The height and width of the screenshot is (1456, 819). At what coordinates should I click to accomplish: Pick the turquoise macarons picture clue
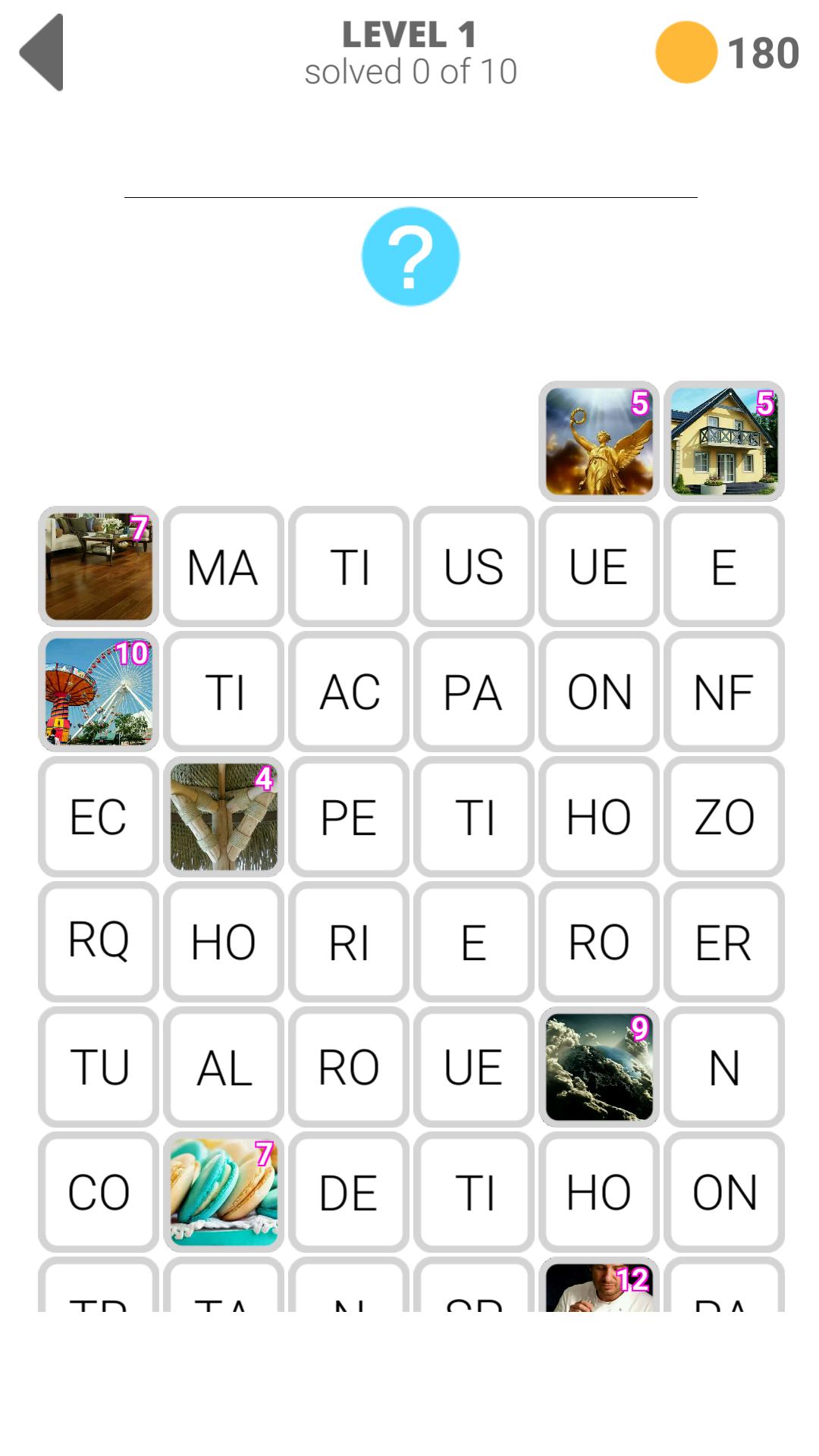click(x=224, y=1192)
